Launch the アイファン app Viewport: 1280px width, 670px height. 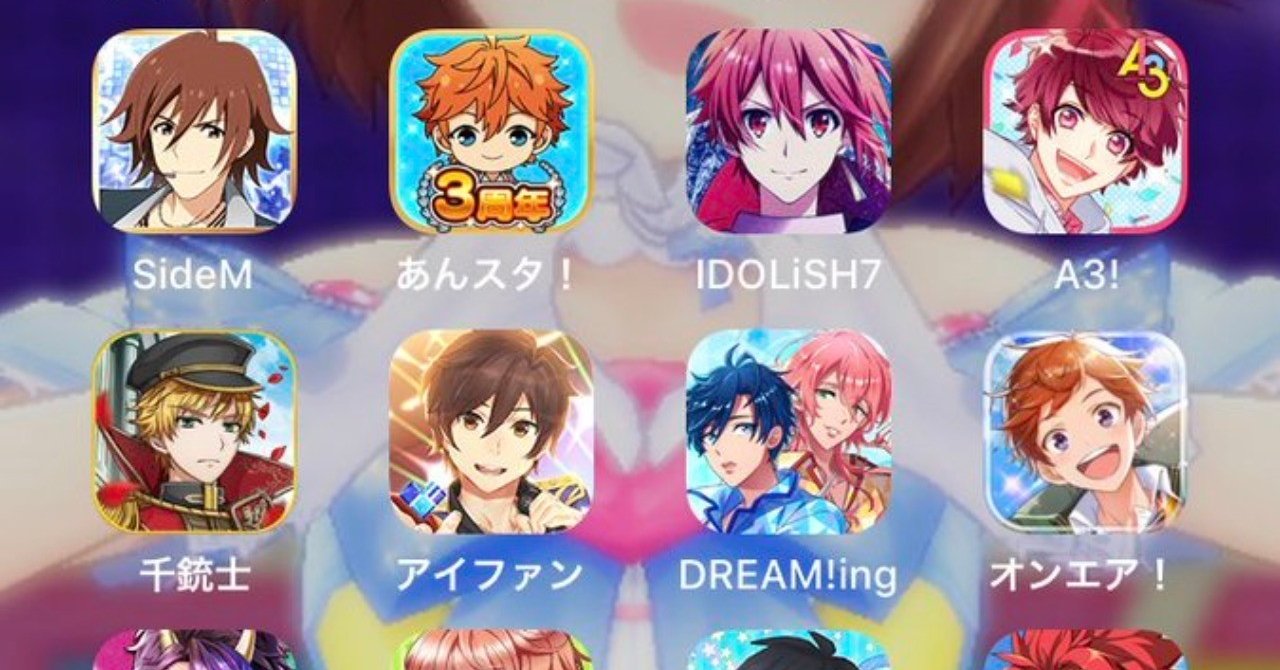(x=490, y=432)
